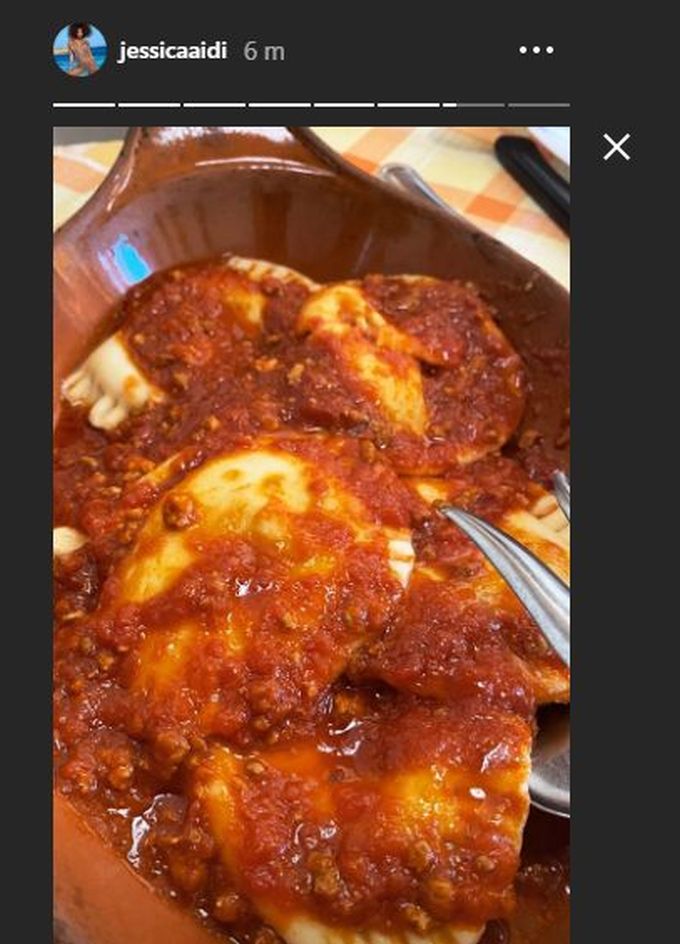680x944 pixels.
Task: Open the three-dot story options menu
Action: click(x=536, y=50)
